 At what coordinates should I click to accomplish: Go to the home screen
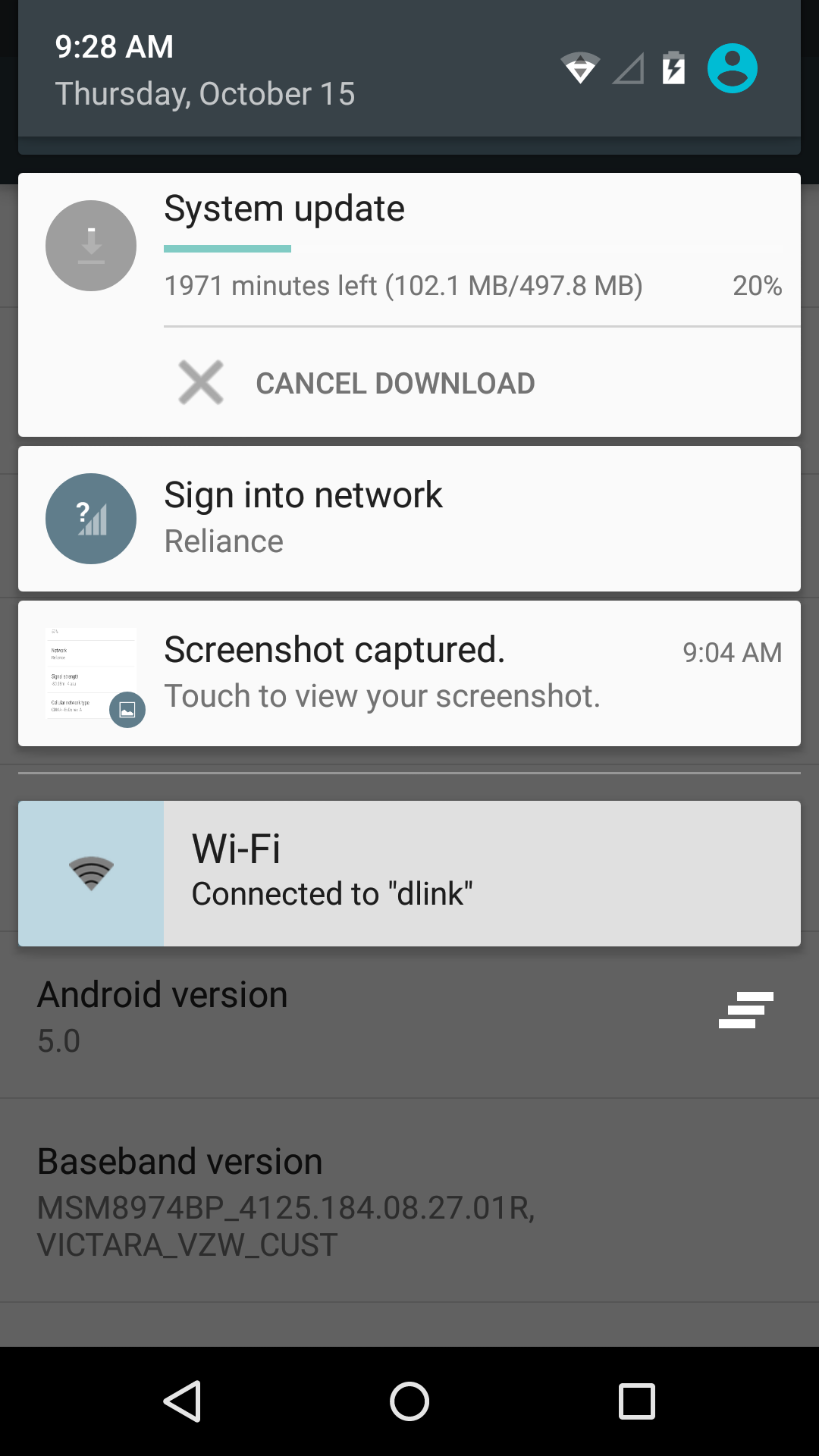(409, 1401)
